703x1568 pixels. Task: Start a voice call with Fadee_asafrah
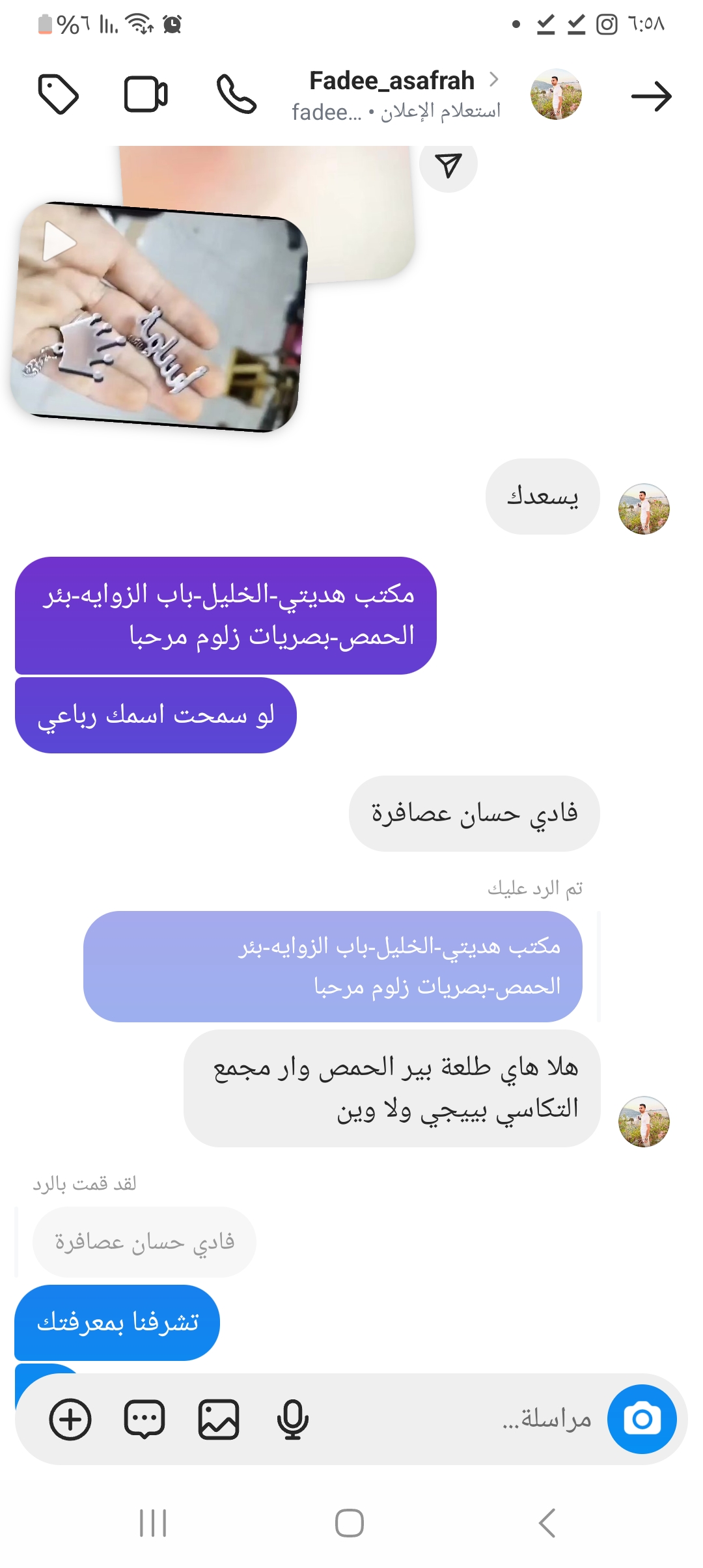coord(236,95)
